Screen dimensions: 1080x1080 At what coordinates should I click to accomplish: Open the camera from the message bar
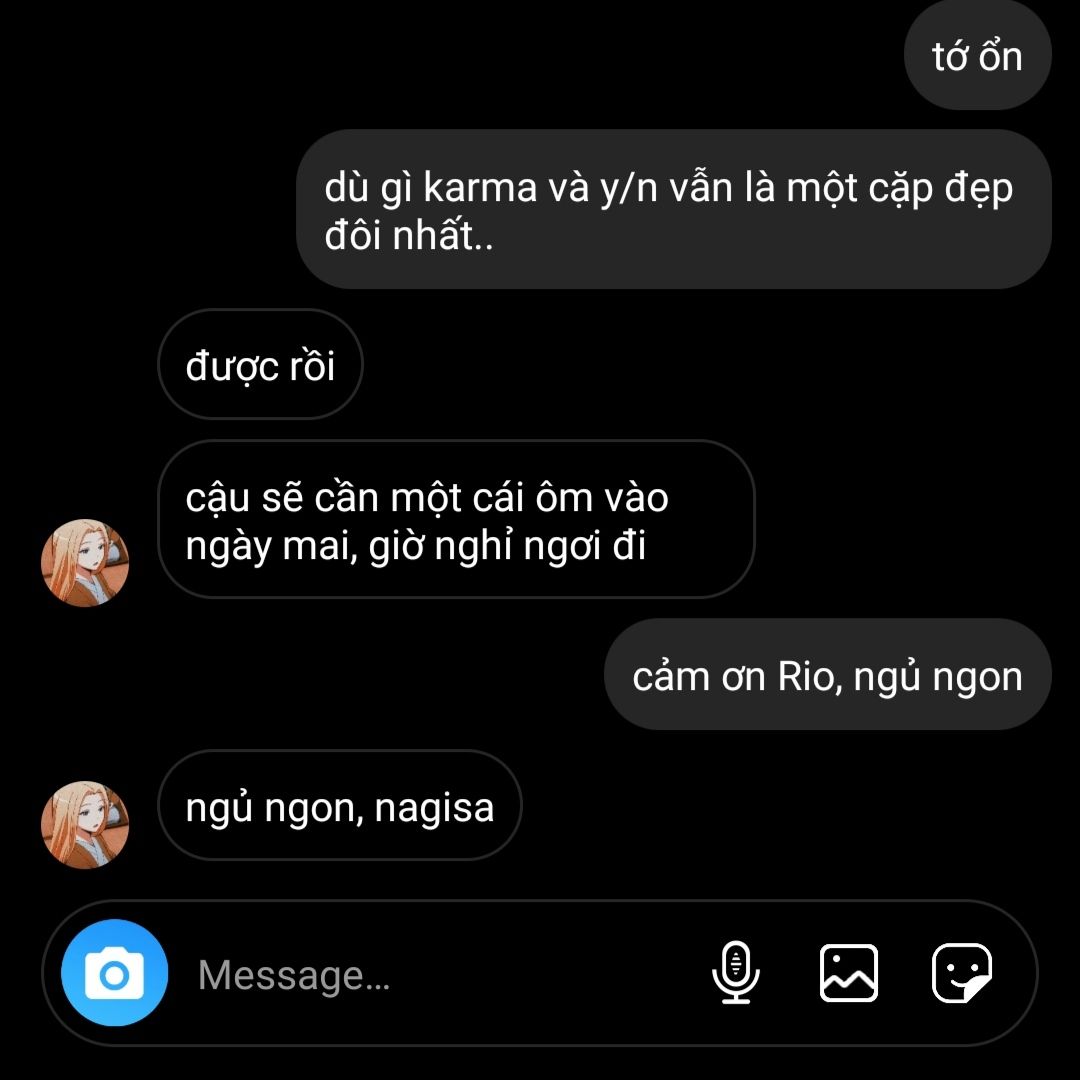[x=114, y=973]
